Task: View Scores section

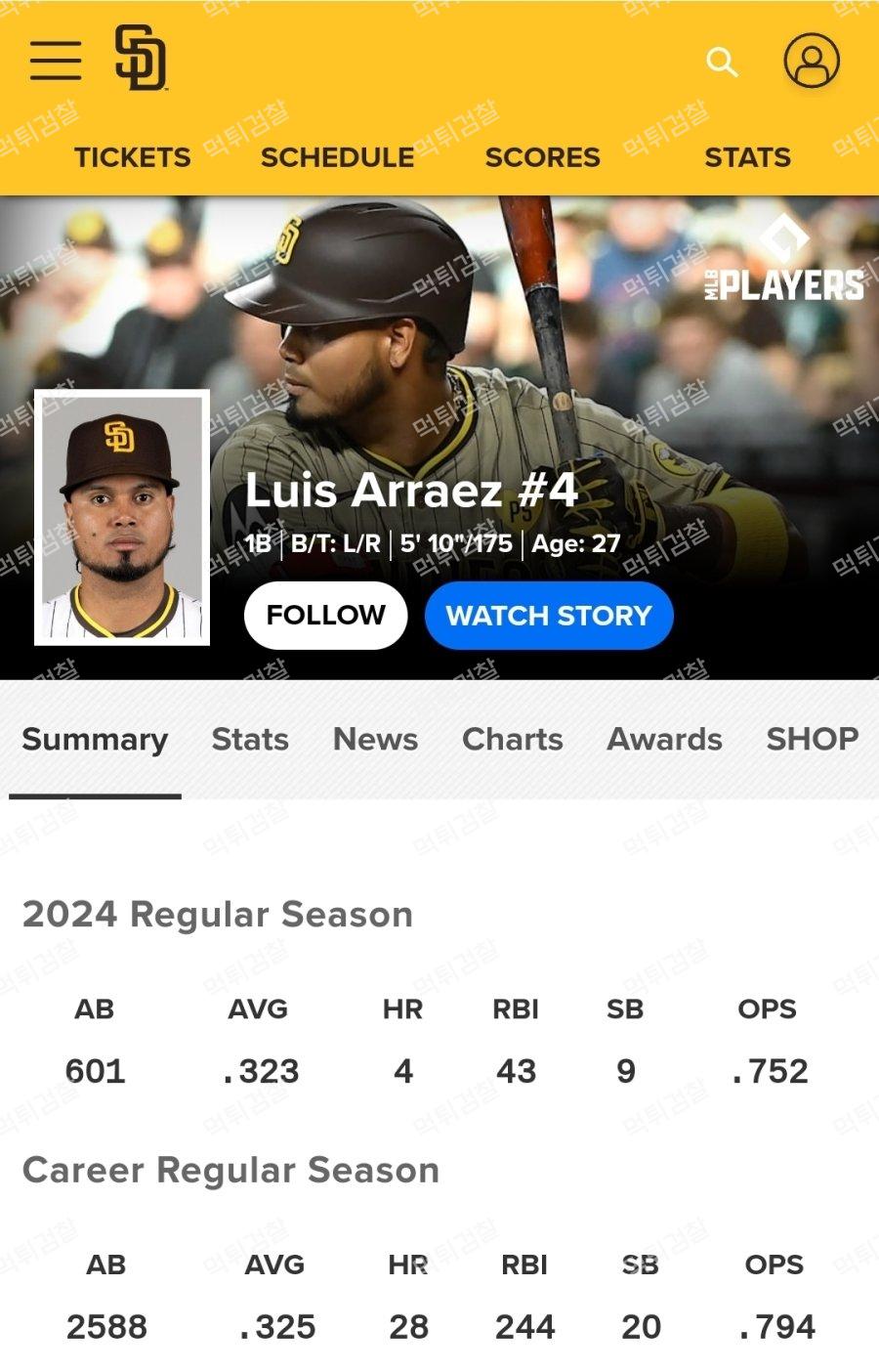Action: [x=542, y=157]
